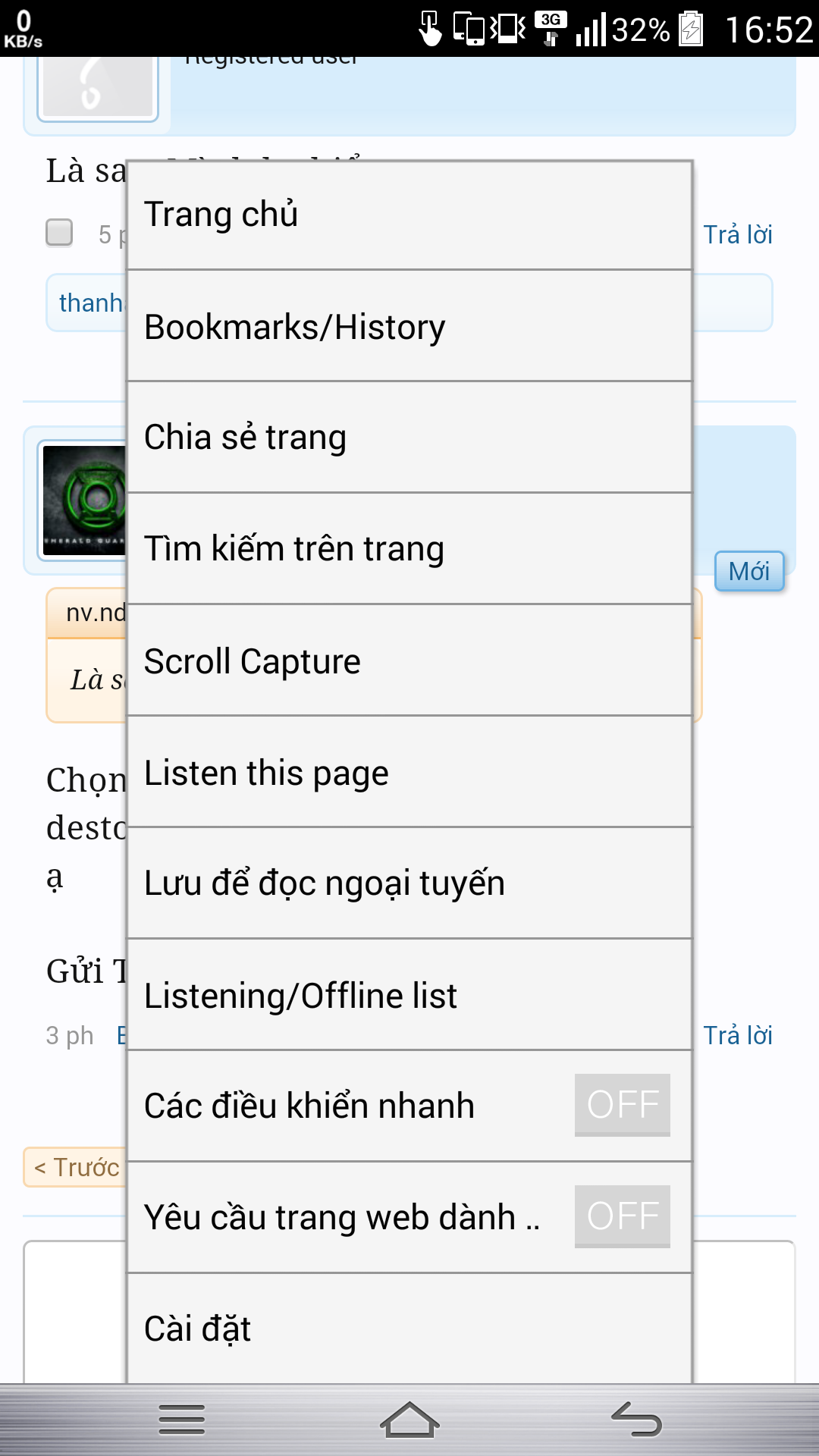Open Cài đặt settings
The height and width of the screenshot is (1456, 819).
point(409,1329)
